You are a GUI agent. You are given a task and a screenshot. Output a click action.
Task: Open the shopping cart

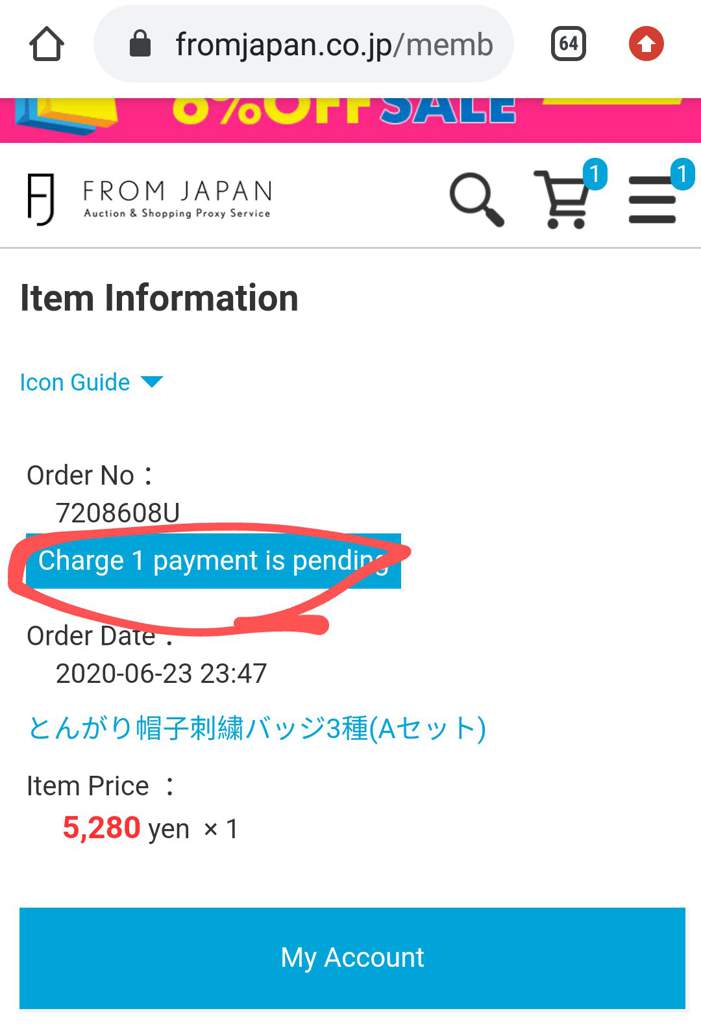click(x=563, y=199)
